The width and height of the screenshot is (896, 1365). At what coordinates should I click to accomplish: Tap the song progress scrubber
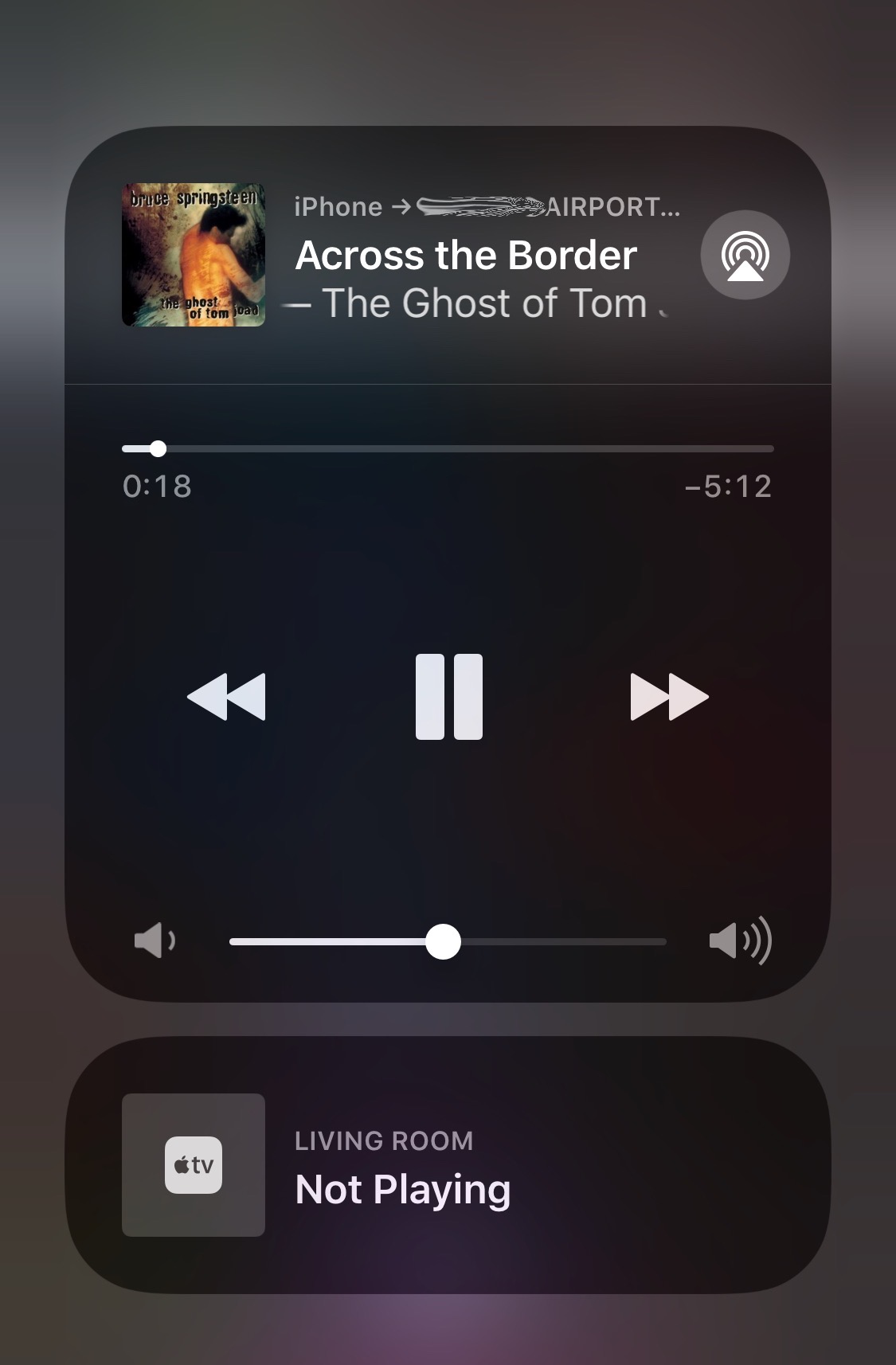[x=158, y=449]
